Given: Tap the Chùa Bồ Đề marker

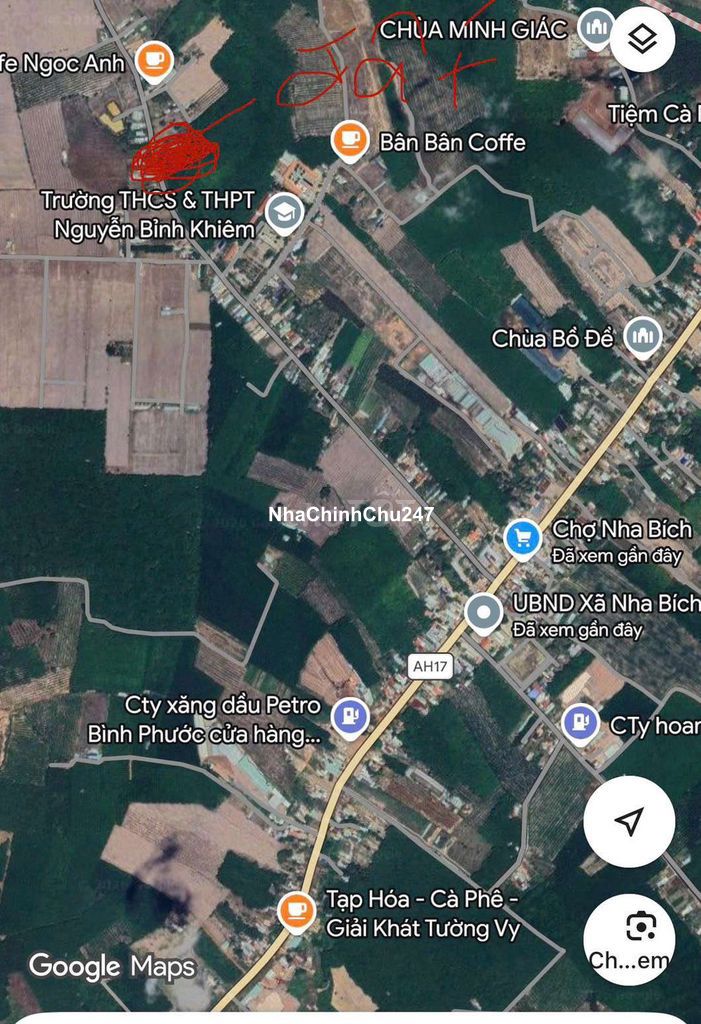Looking at the screenshot, I should pos(642,337).
